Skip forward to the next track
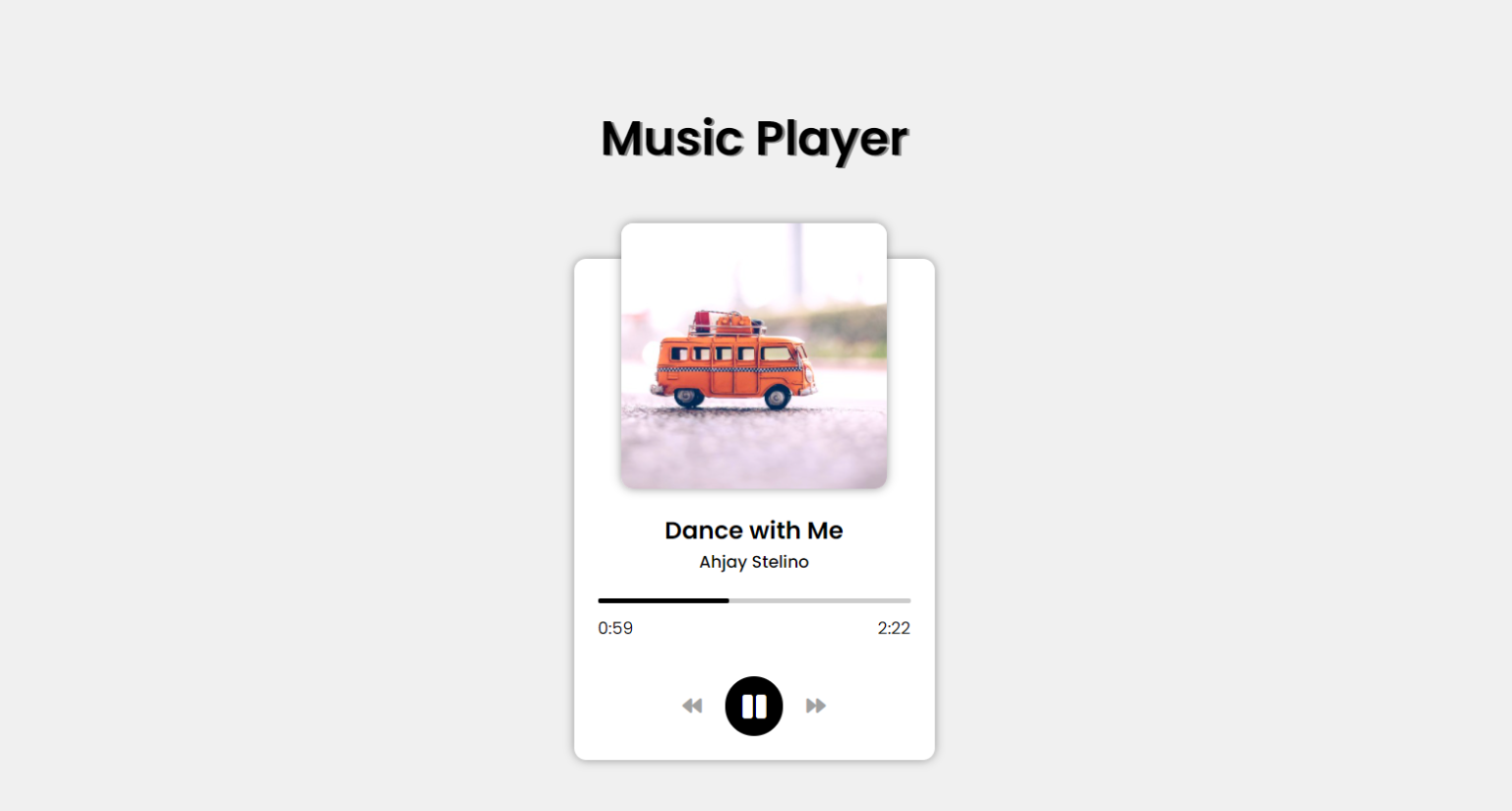Screen dimensions: 1512x811 click(x=816, y=706)
